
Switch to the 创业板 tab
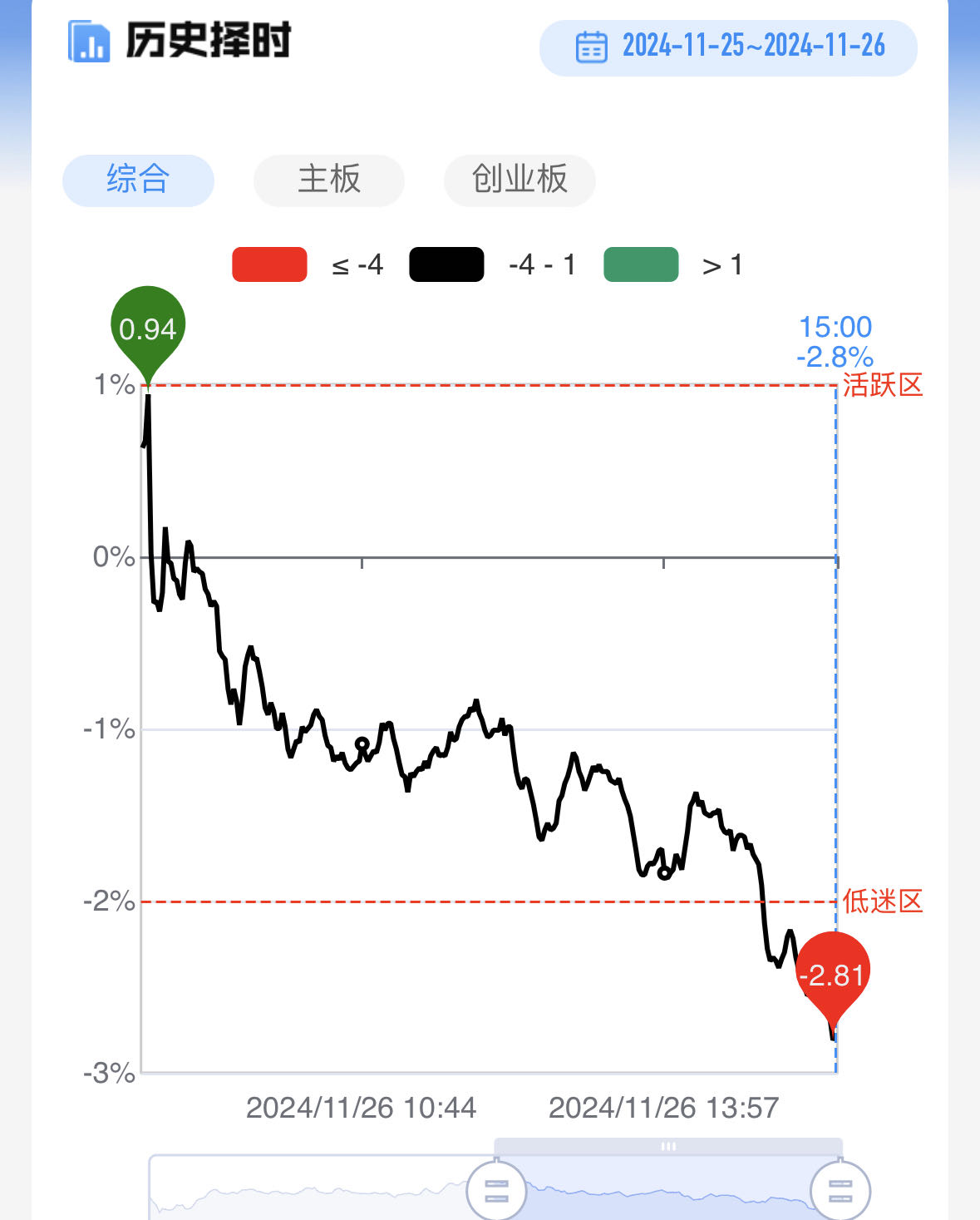pos(520,180)
